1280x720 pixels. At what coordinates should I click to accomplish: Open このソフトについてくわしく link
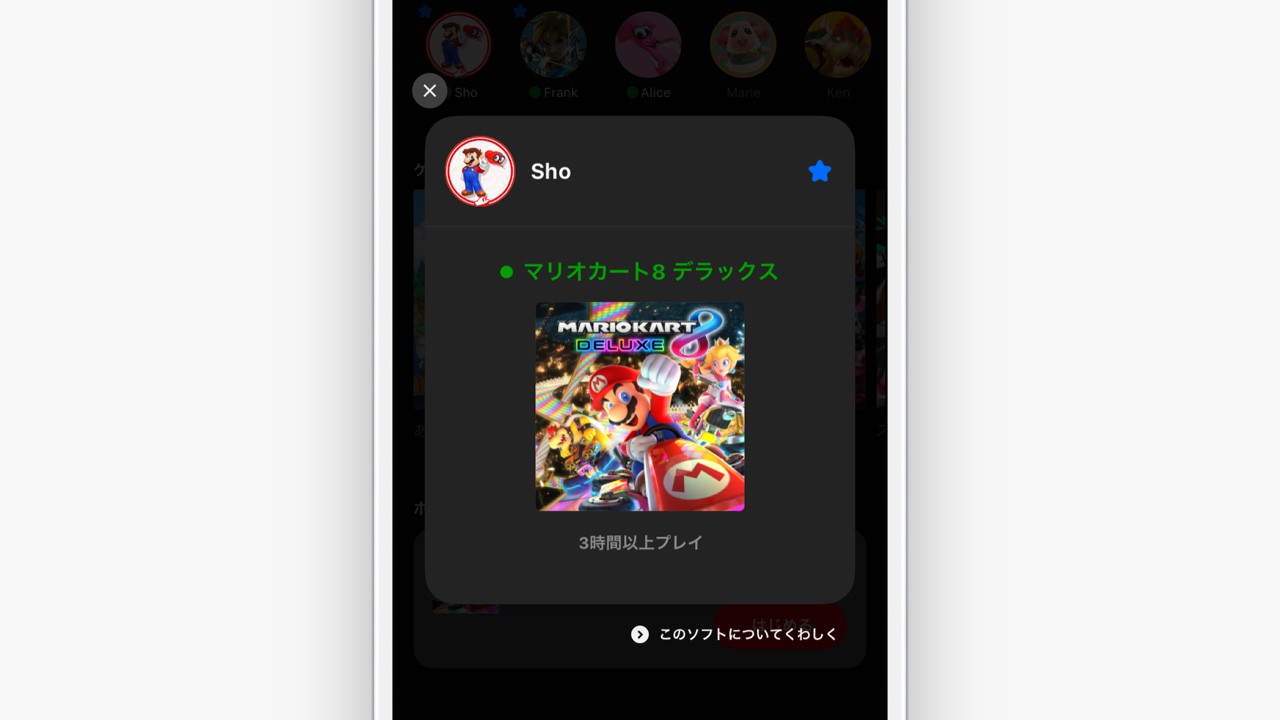pyautogui.click(x=735, y=634)
